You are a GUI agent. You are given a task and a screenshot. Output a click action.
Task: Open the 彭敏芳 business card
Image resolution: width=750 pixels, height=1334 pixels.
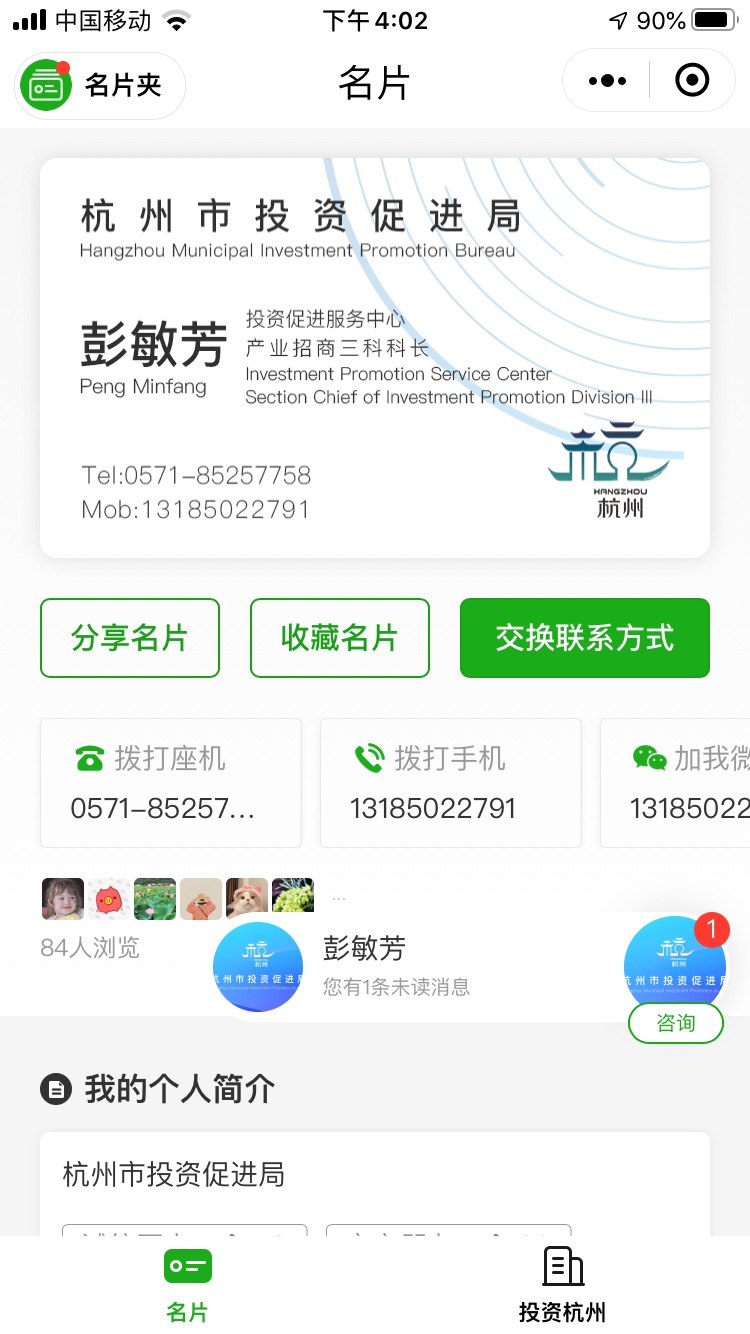pos(375,357)
